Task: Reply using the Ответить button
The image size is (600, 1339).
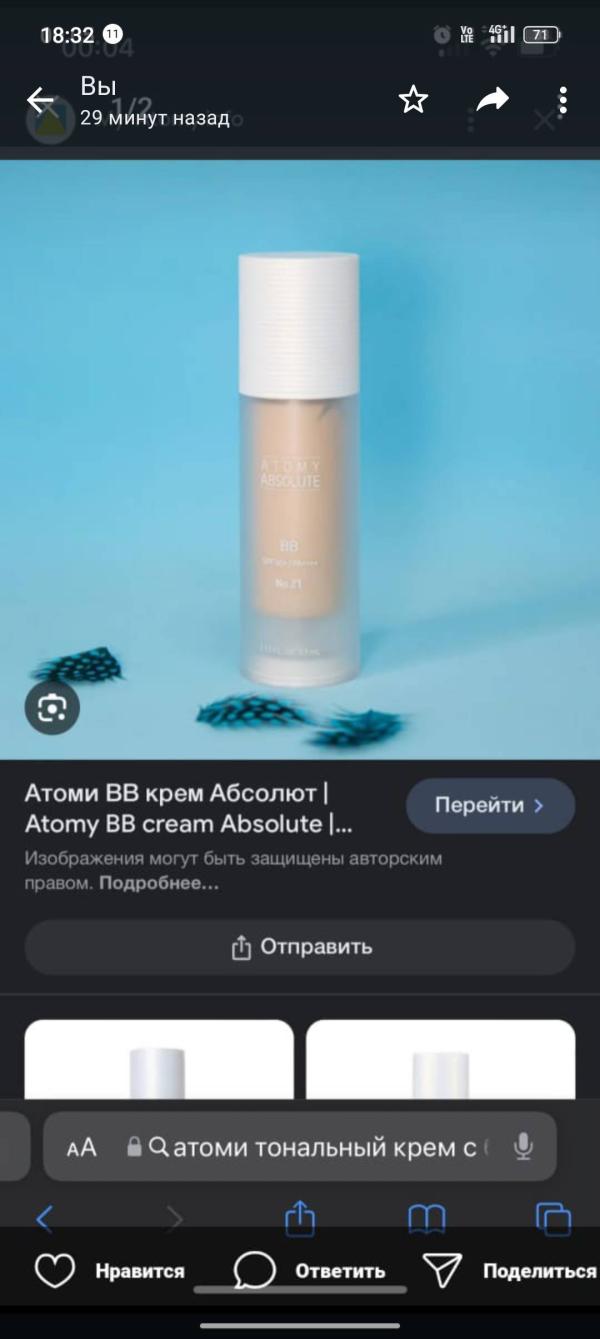Action: 309,1271
